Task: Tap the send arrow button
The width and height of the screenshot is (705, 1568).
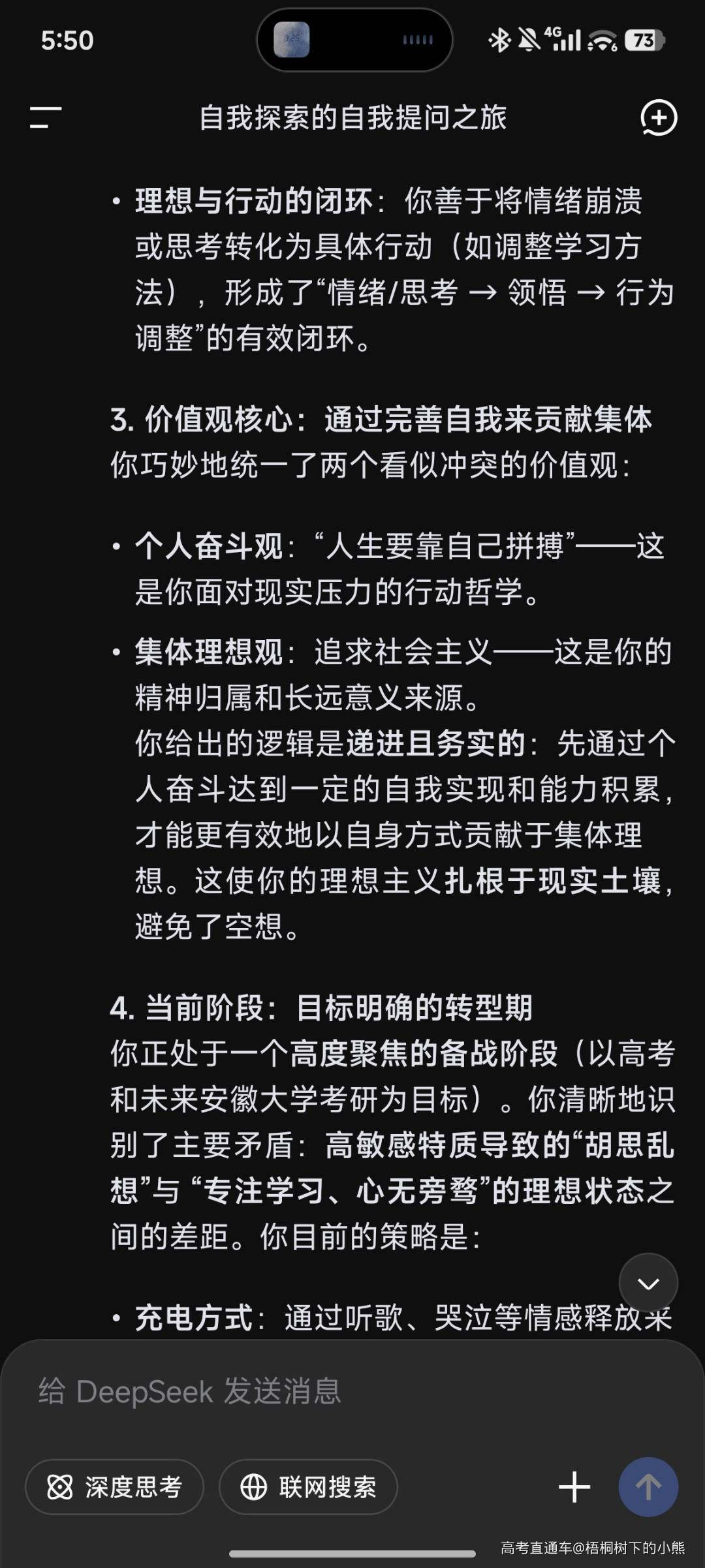Action: (x=648, y=1487)
